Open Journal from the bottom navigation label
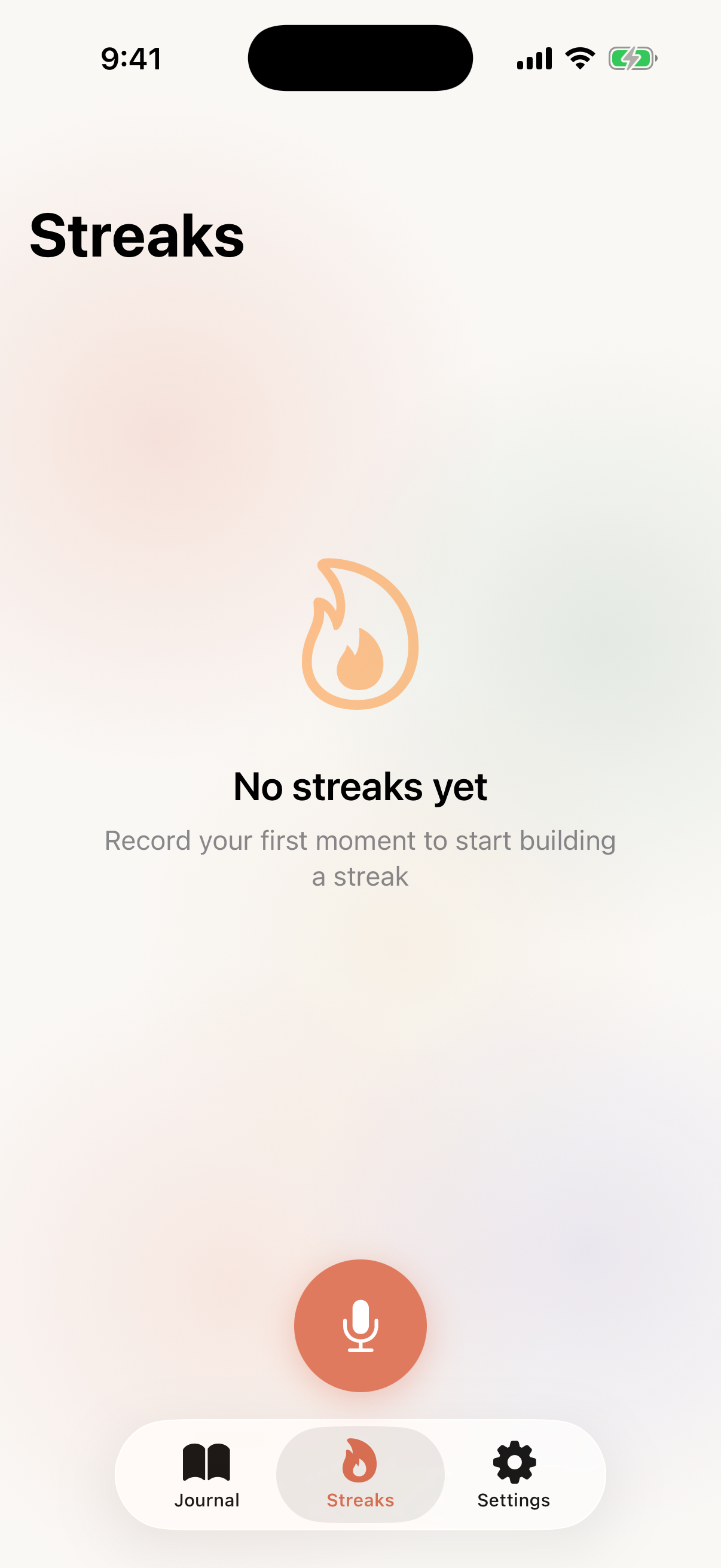721x1568 pixels. click(x=206, y=1500)
